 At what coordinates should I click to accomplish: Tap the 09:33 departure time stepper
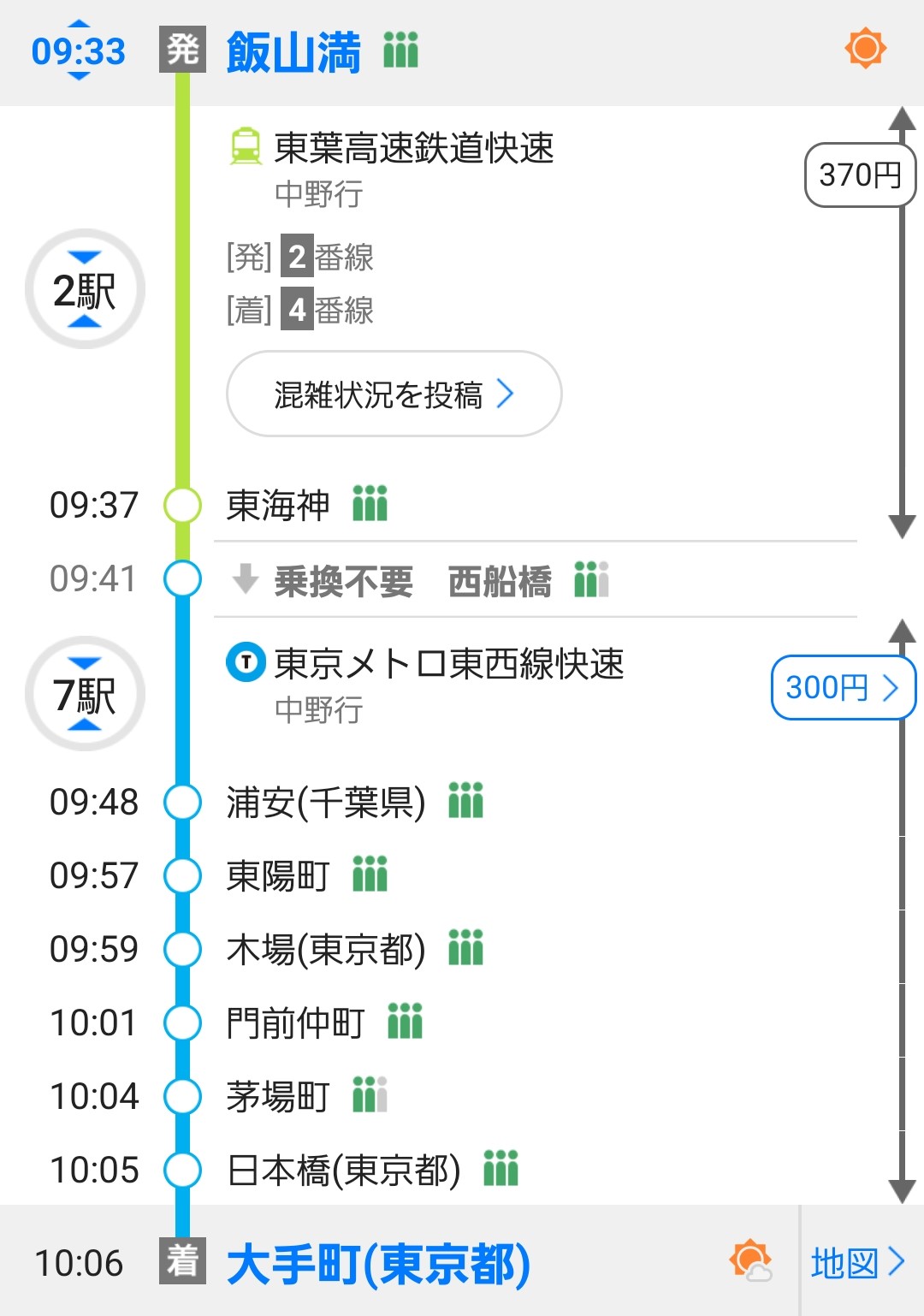point(78,50)
